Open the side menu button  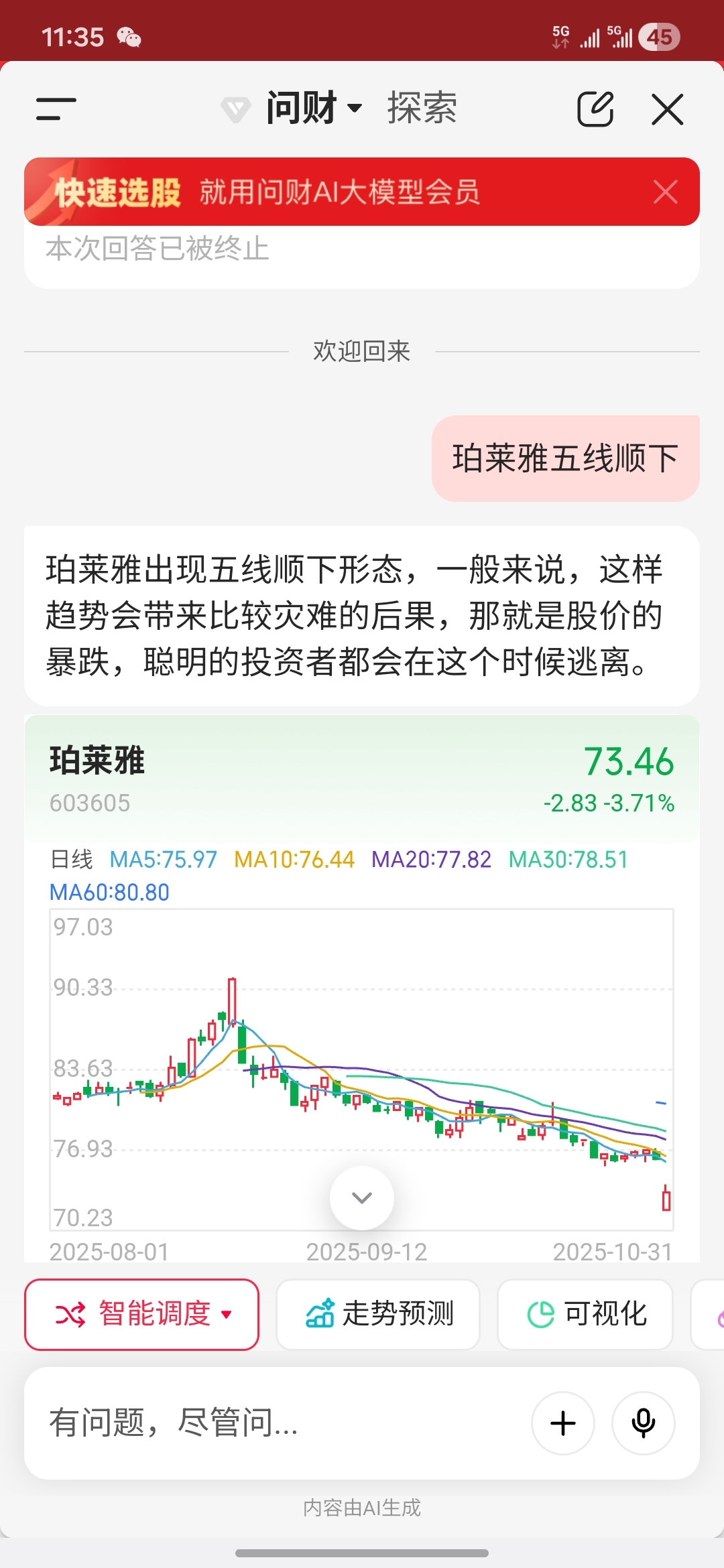tap(56, 109)
